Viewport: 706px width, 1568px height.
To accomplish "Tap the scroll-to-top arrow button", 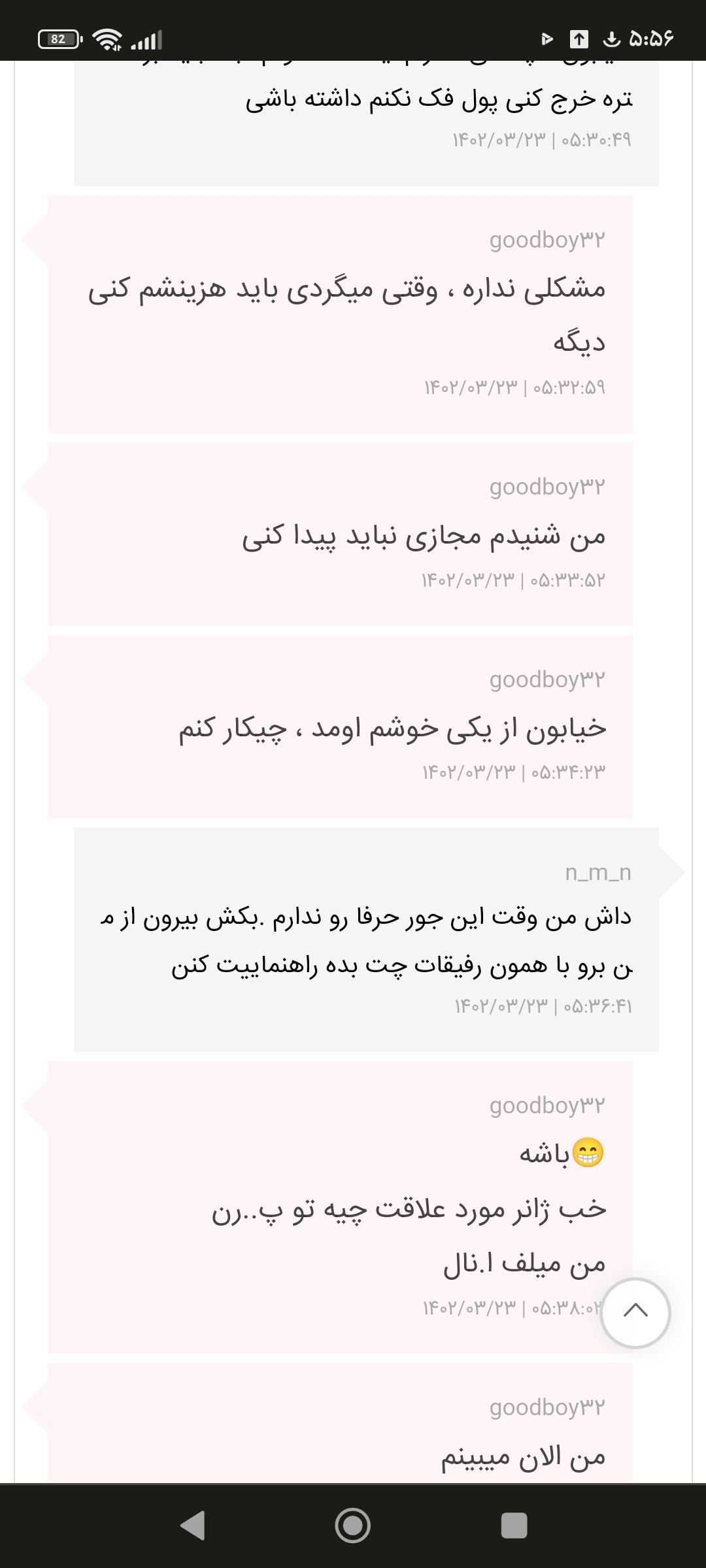I will coord(635,1313).
